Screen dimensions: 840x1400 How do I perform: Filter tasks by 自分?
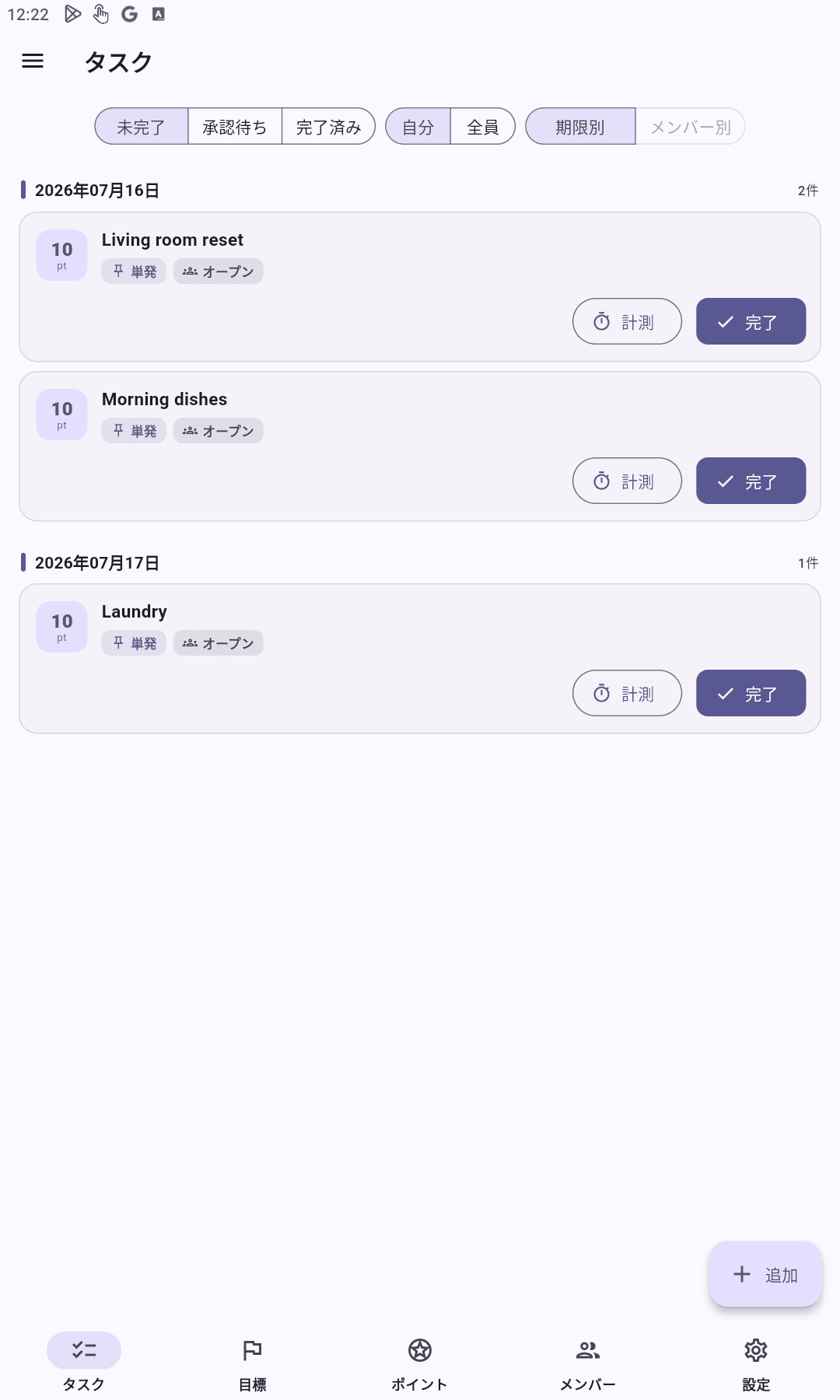pyautogui.click(x=418, y=127)
